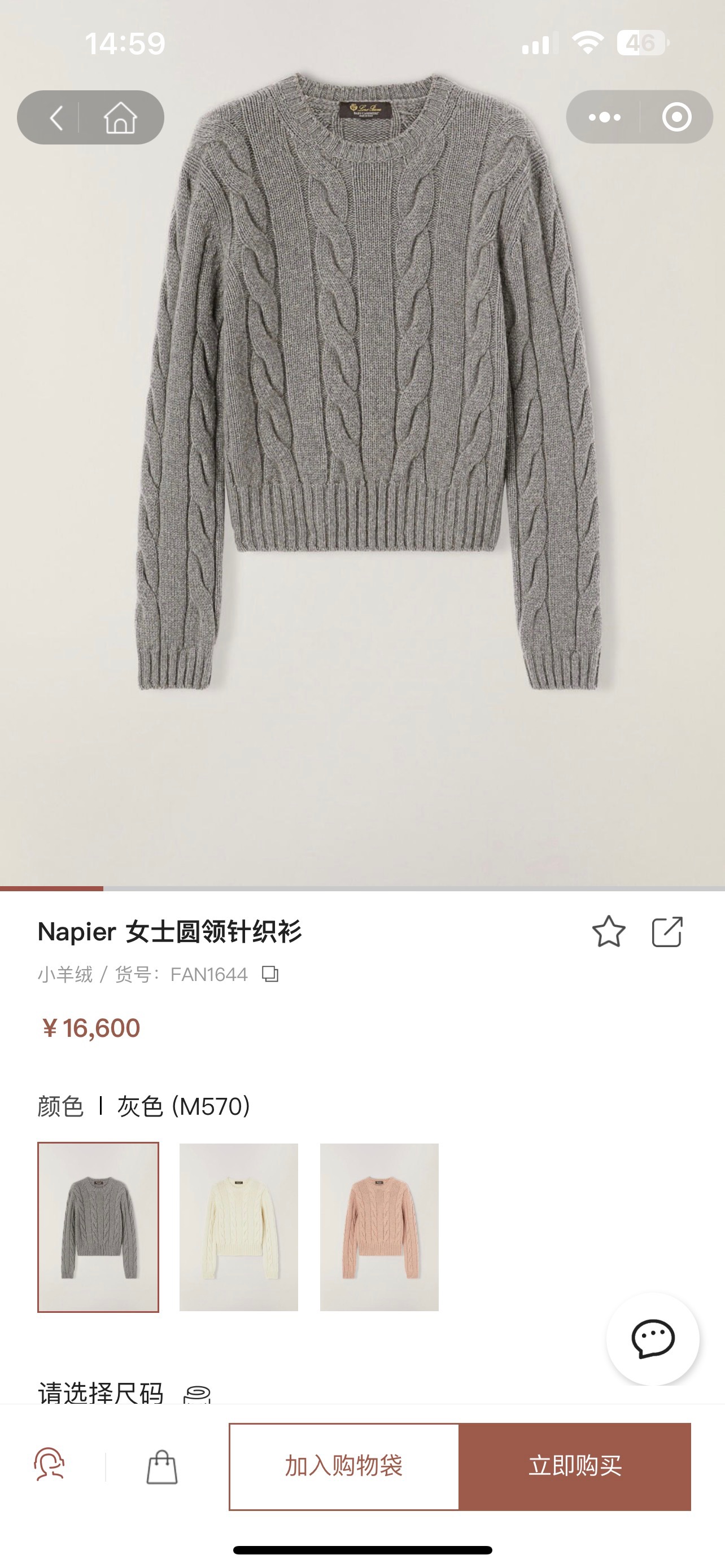This screenshot has height=1568, width=725.
Task: Close the mini program with circle button
Action: click(676, 117)
